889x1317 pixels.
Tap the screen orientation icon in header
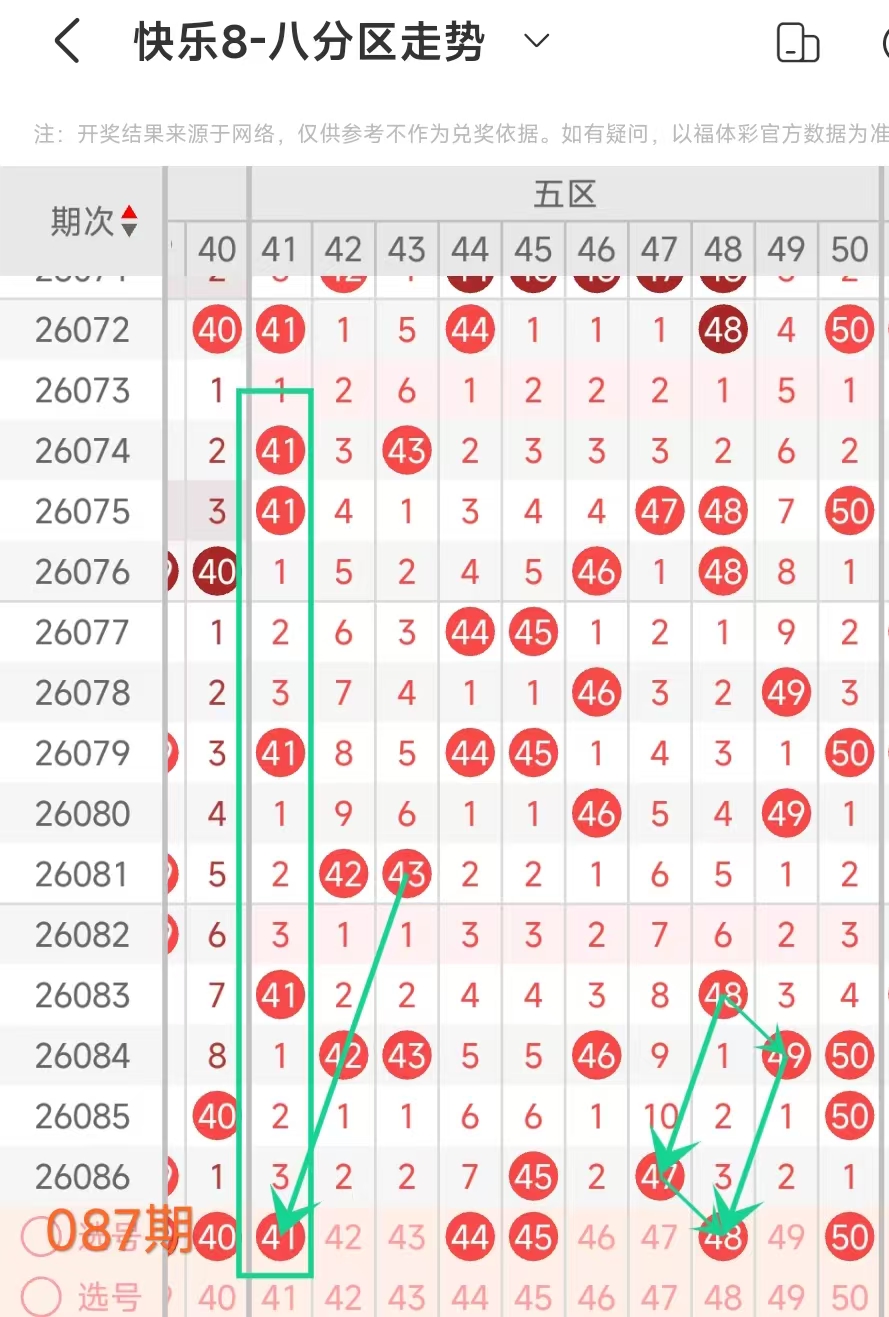(x=797, y=43)
